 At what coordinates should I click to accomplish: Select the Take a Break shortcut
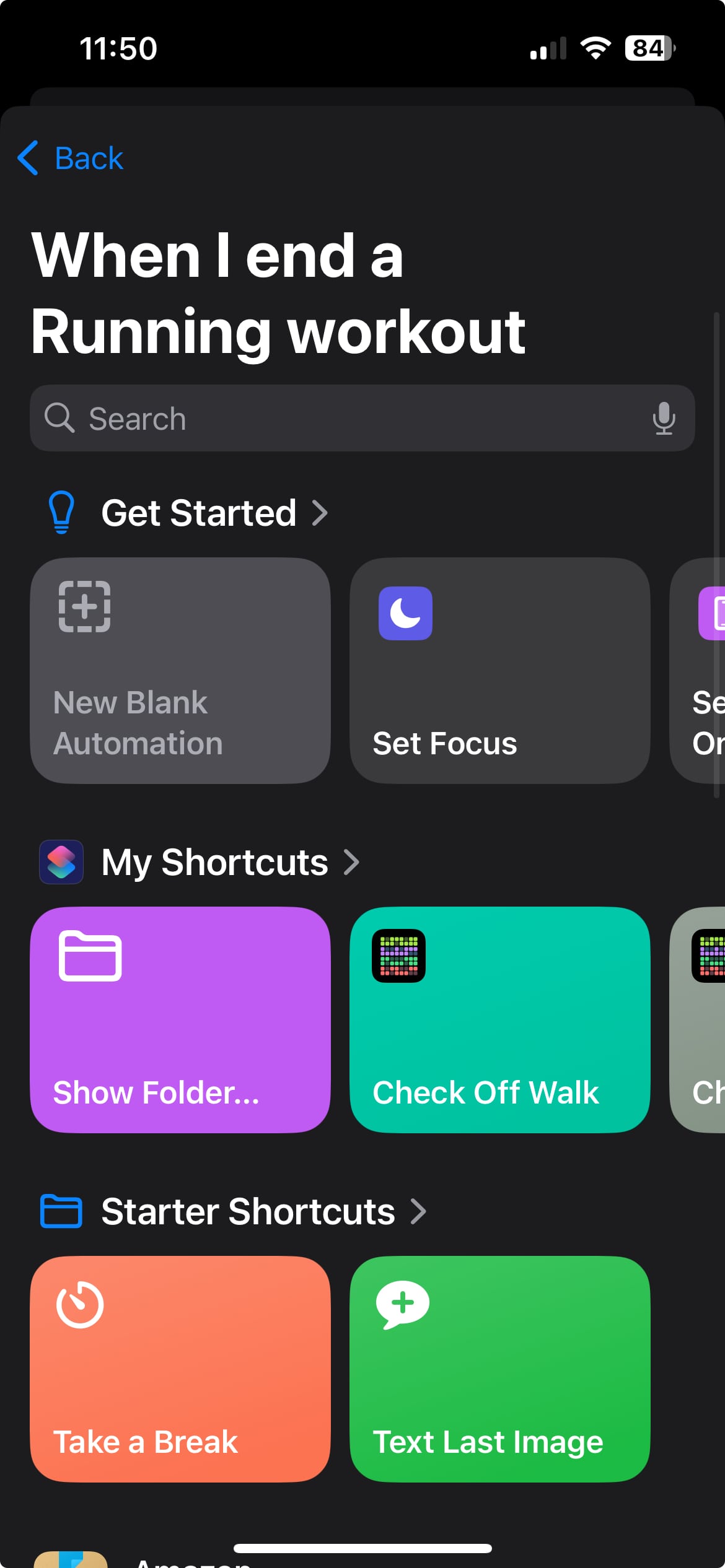(x=180, y=1369)
